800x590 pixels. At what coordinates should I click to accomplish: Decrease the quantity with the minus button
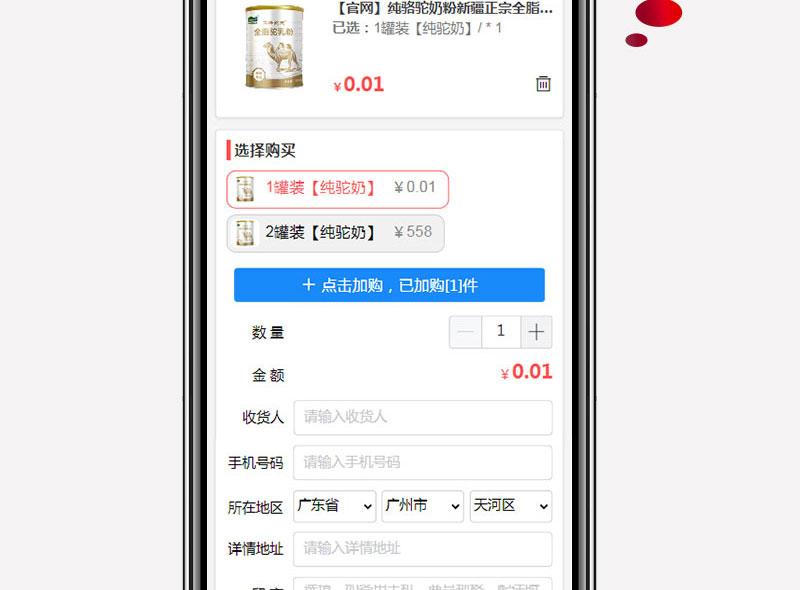click(x=465, y=332)
